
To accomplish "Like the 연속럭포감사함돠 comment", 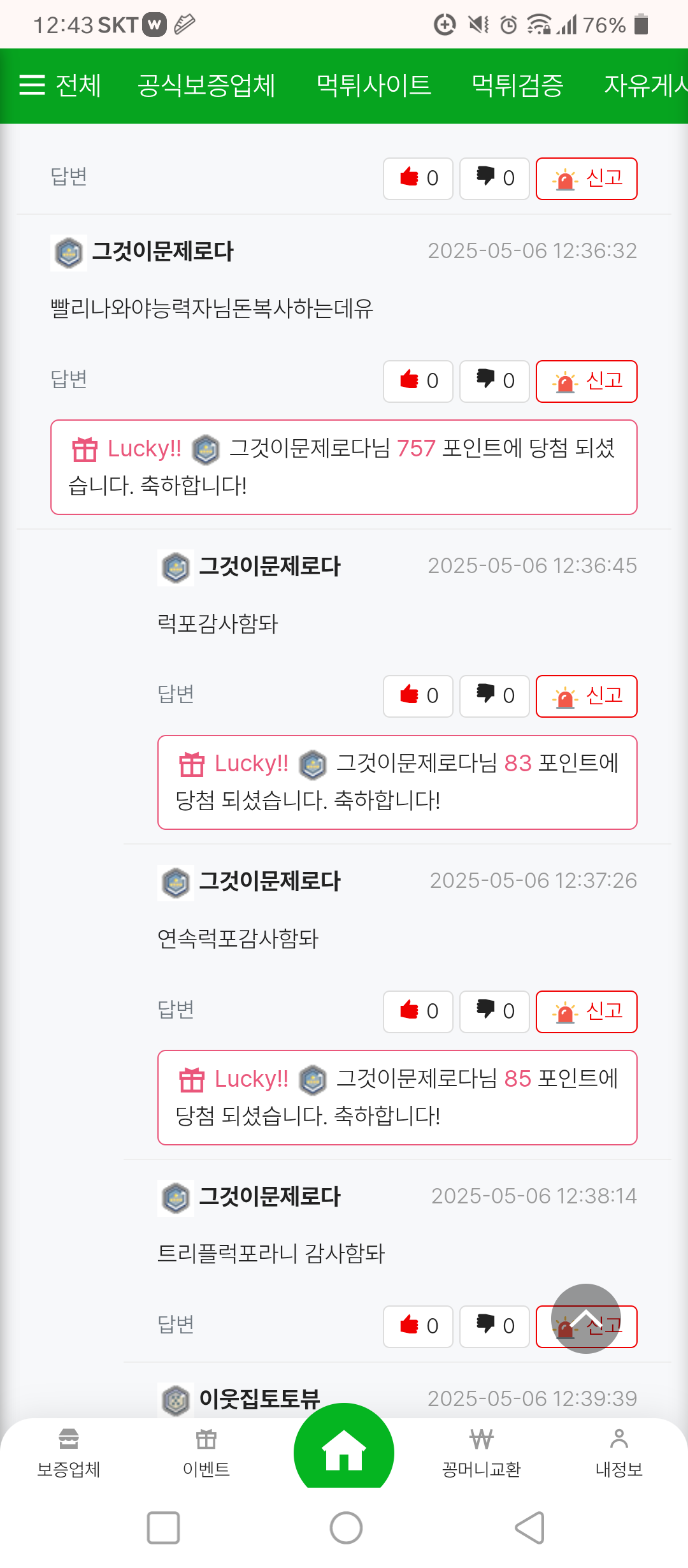I will point(418,1012).
